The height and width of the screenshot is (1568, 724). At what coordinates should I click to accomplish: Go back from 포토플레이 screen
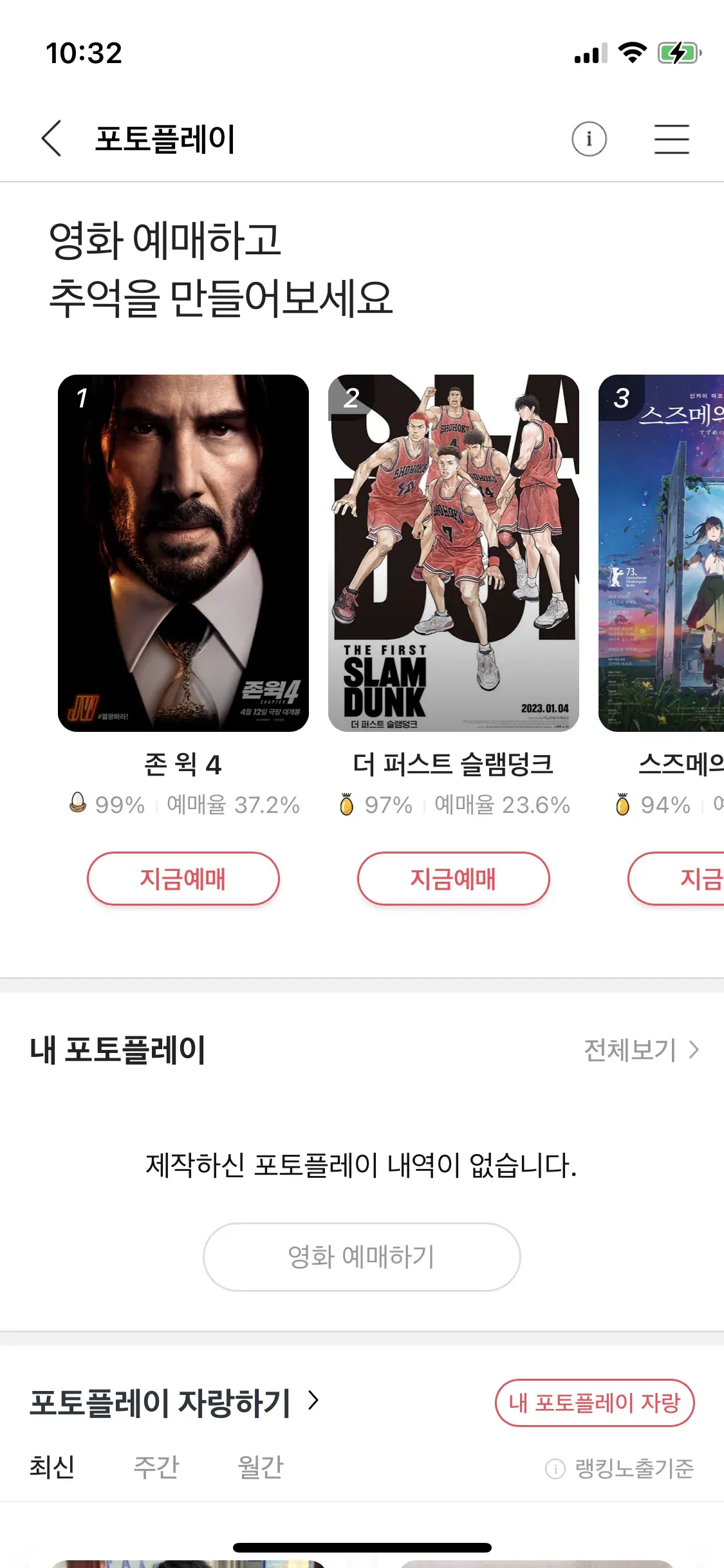pos(51,138)
